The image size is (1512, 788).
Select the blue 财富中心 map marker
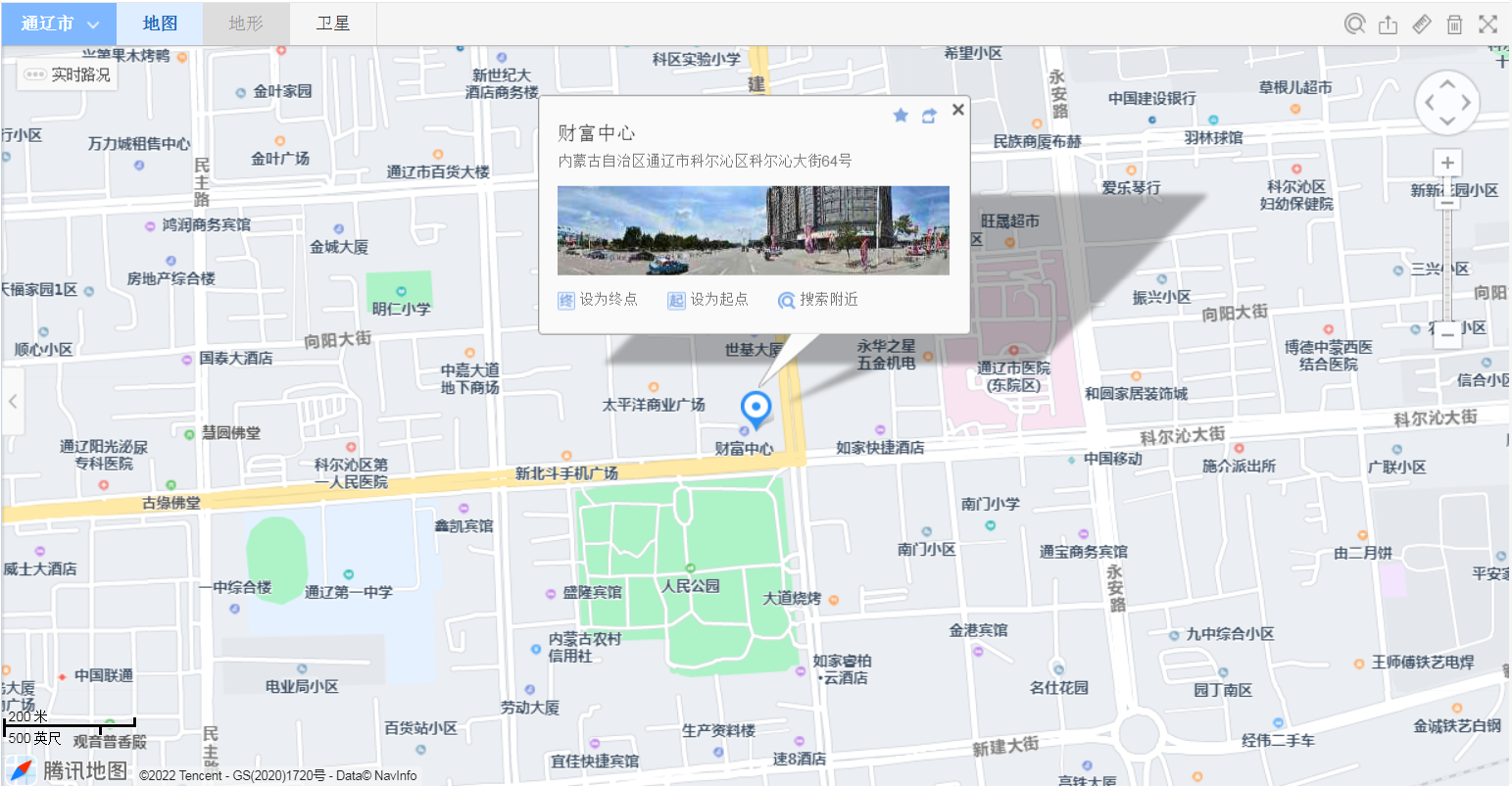755,407
